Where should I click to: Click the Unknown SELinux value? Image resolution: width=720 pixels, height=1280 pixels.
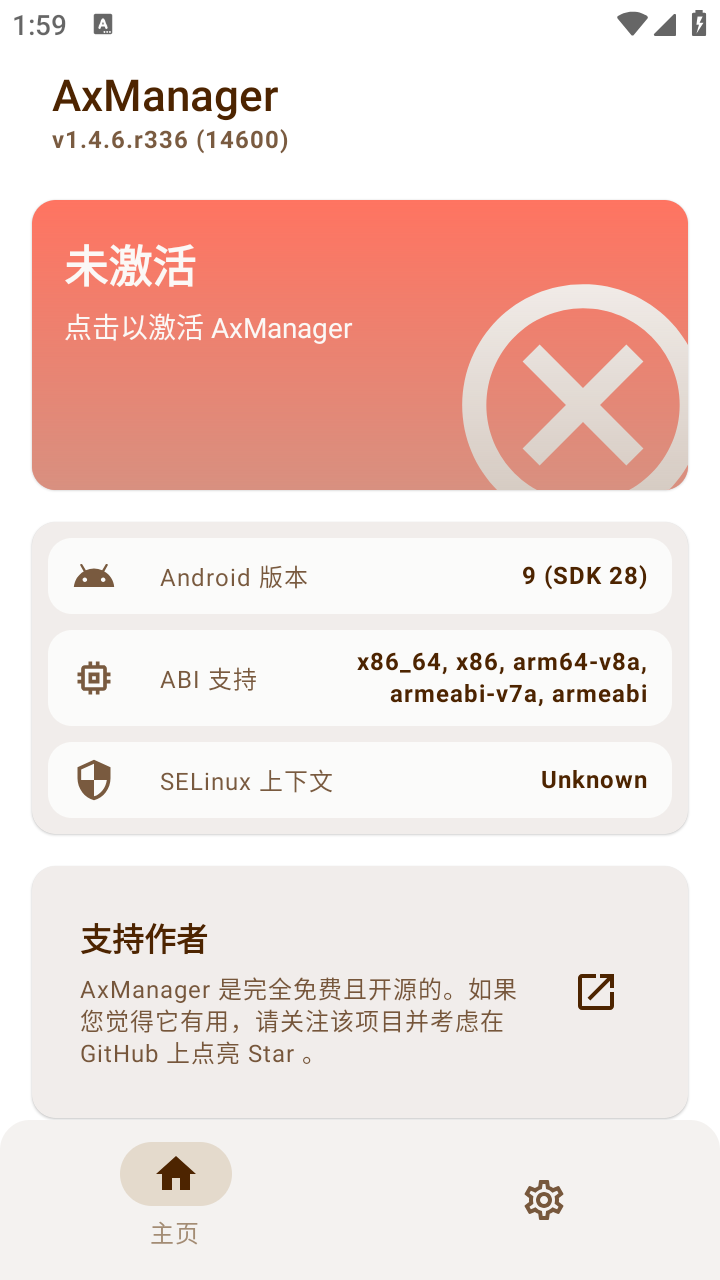tap(594, 780)
